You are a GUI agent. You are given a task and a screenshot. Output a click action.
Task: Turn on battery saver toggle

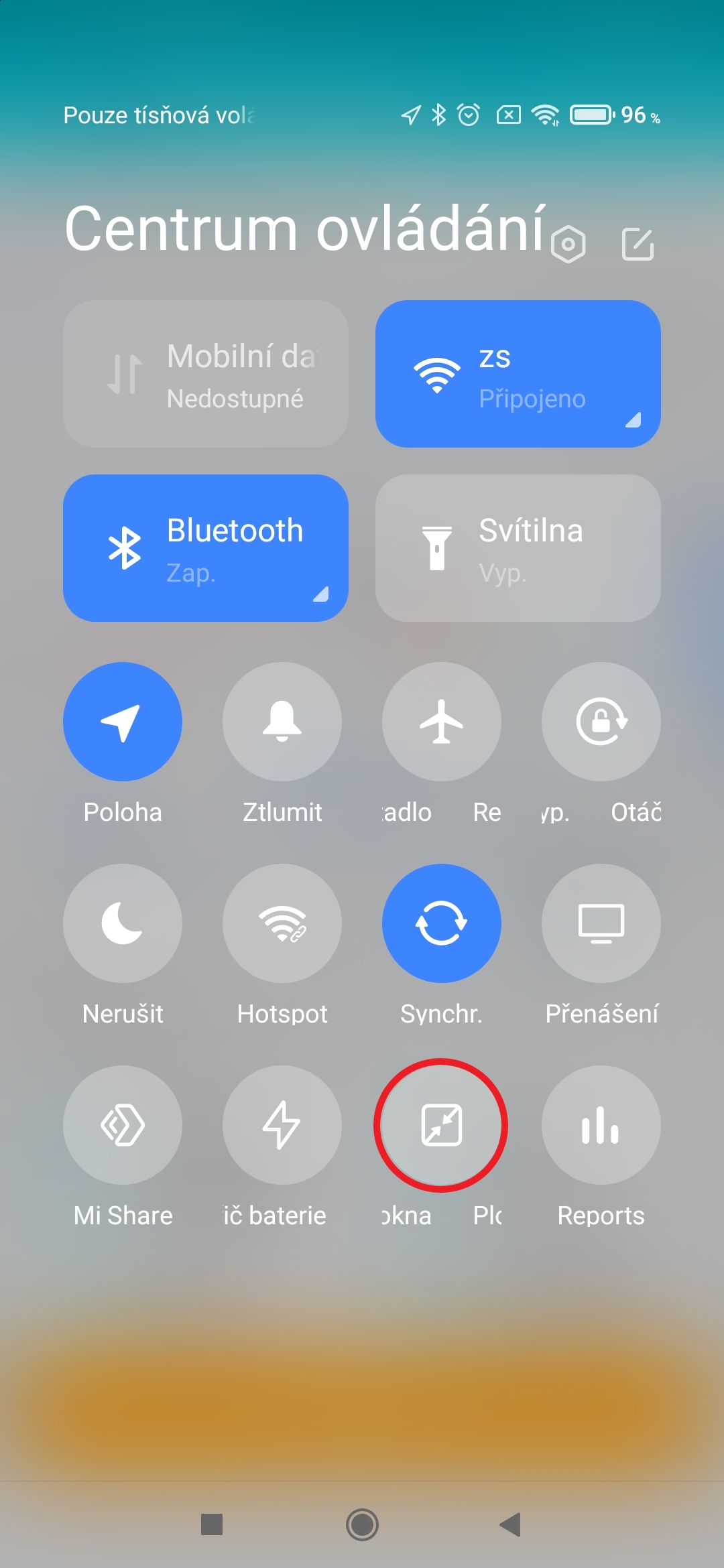(282, 1125)
